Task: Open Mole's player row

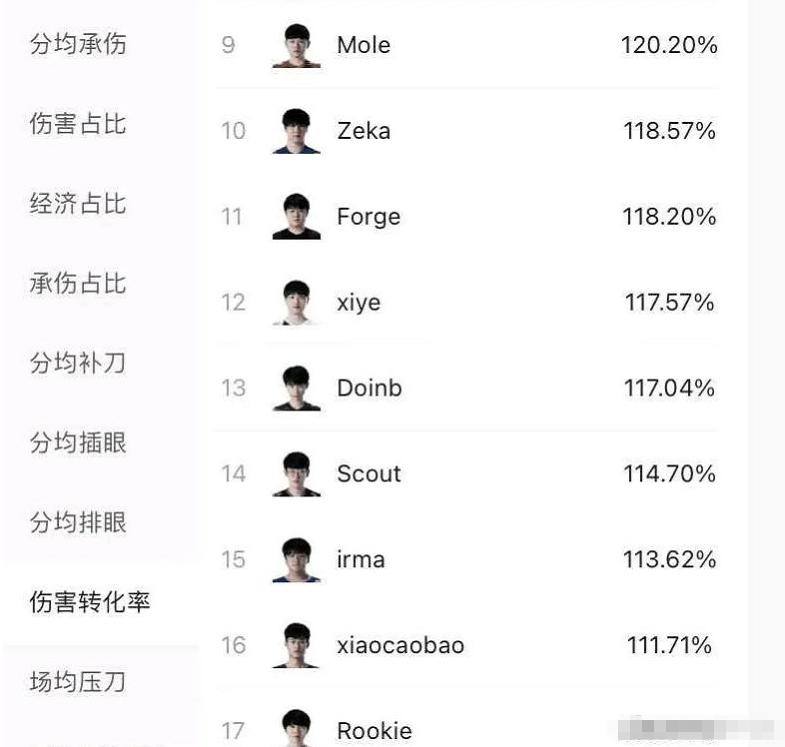Action: tap(364, 45)
